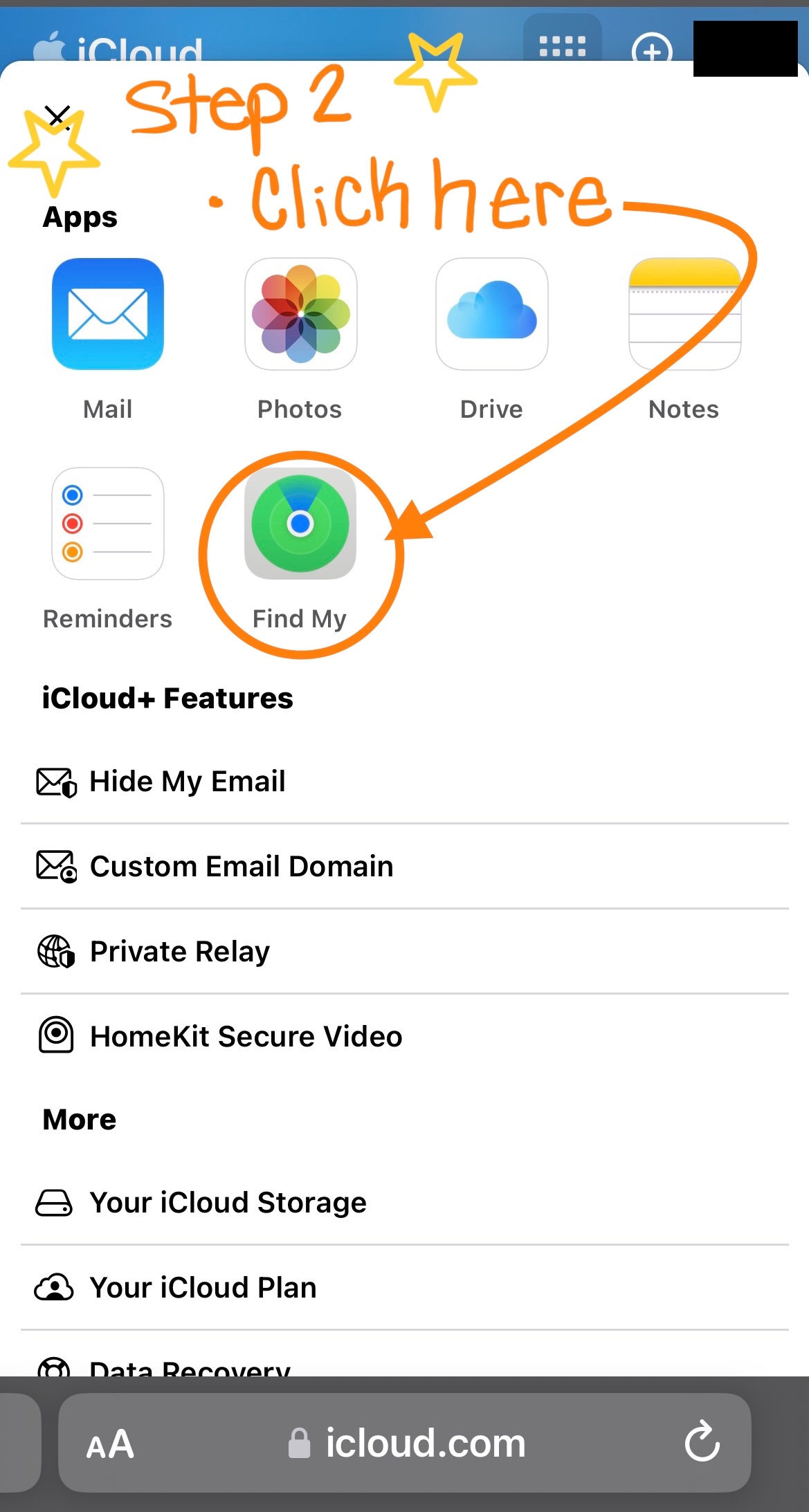Tap the icloud.com address bar
809x1512 pixels.
point(408,1444)
